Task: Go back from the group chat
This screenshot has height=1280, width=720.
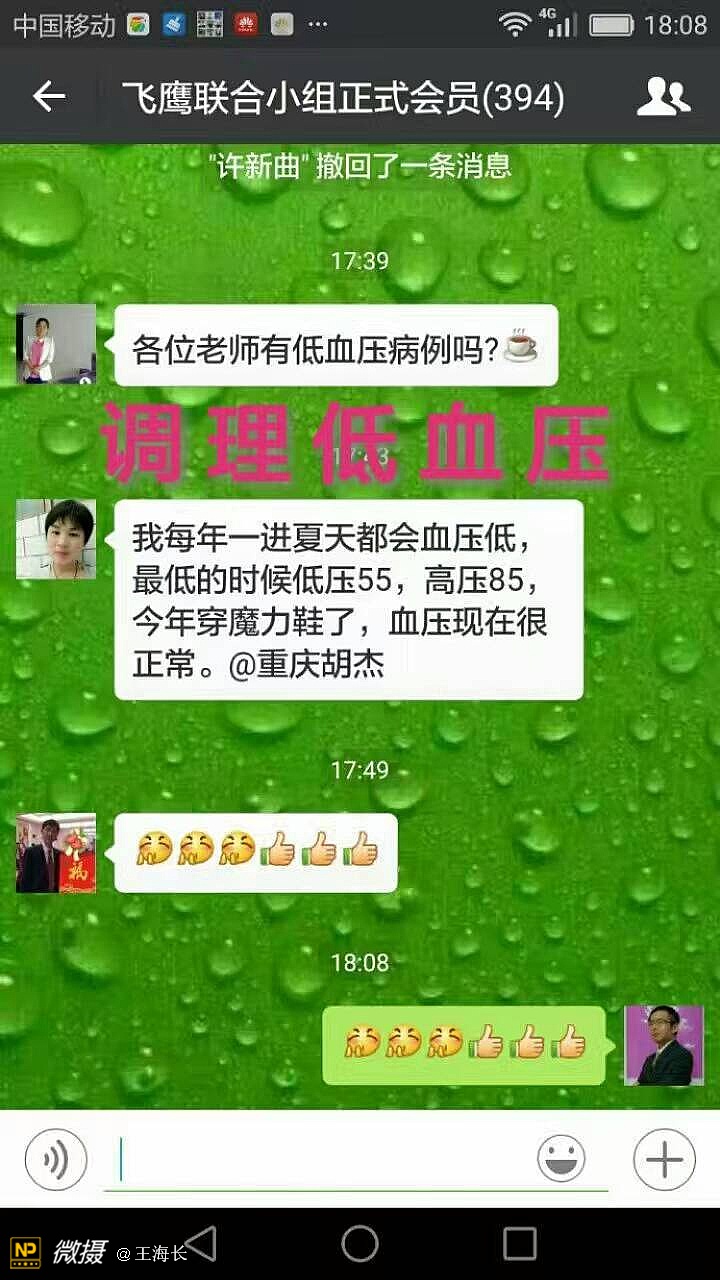Action: coord(48,97)
